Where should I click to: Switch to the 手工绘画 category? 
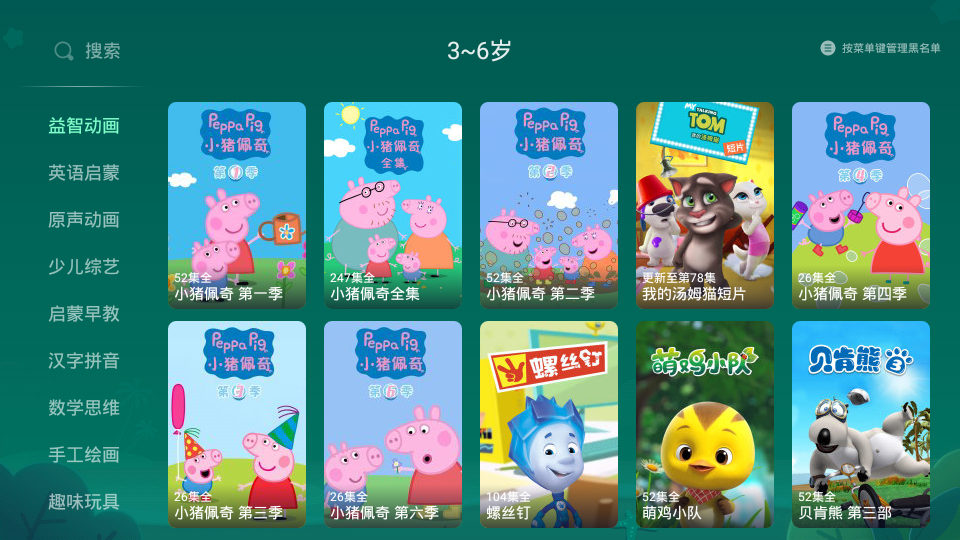84,455
